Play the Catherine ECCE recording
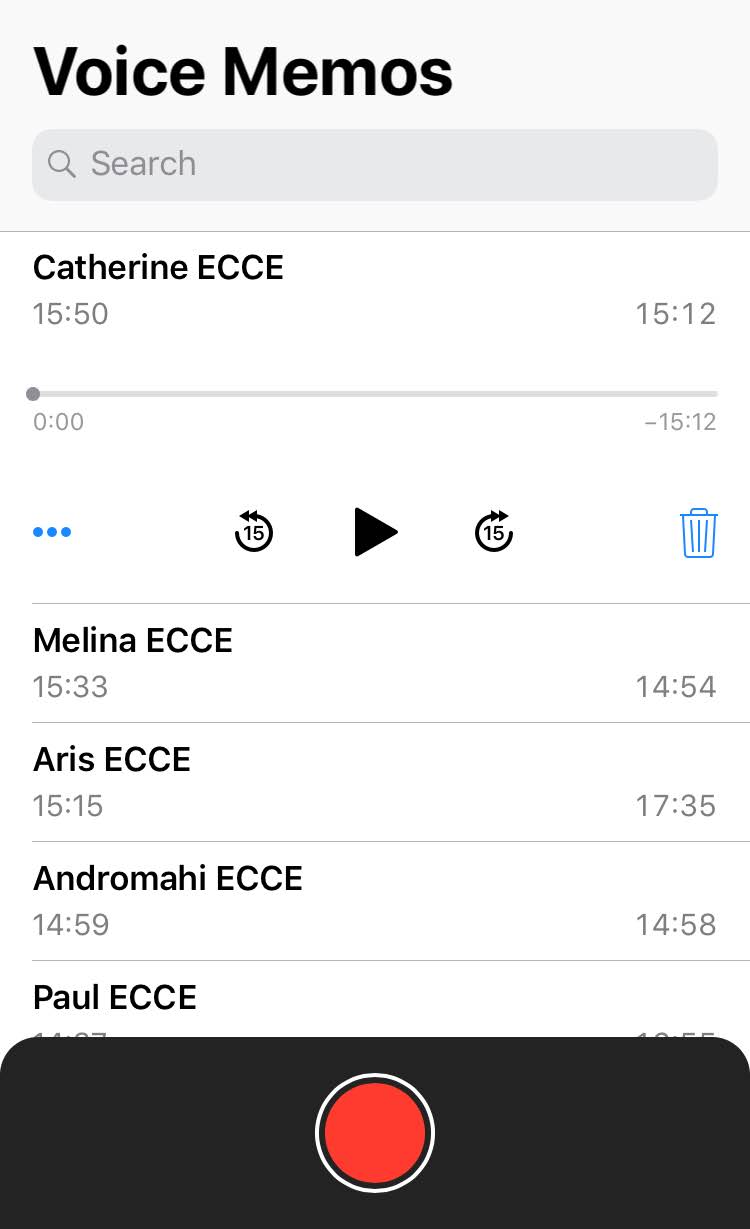This screenshot has height=1229, width=750. [376, 532]
